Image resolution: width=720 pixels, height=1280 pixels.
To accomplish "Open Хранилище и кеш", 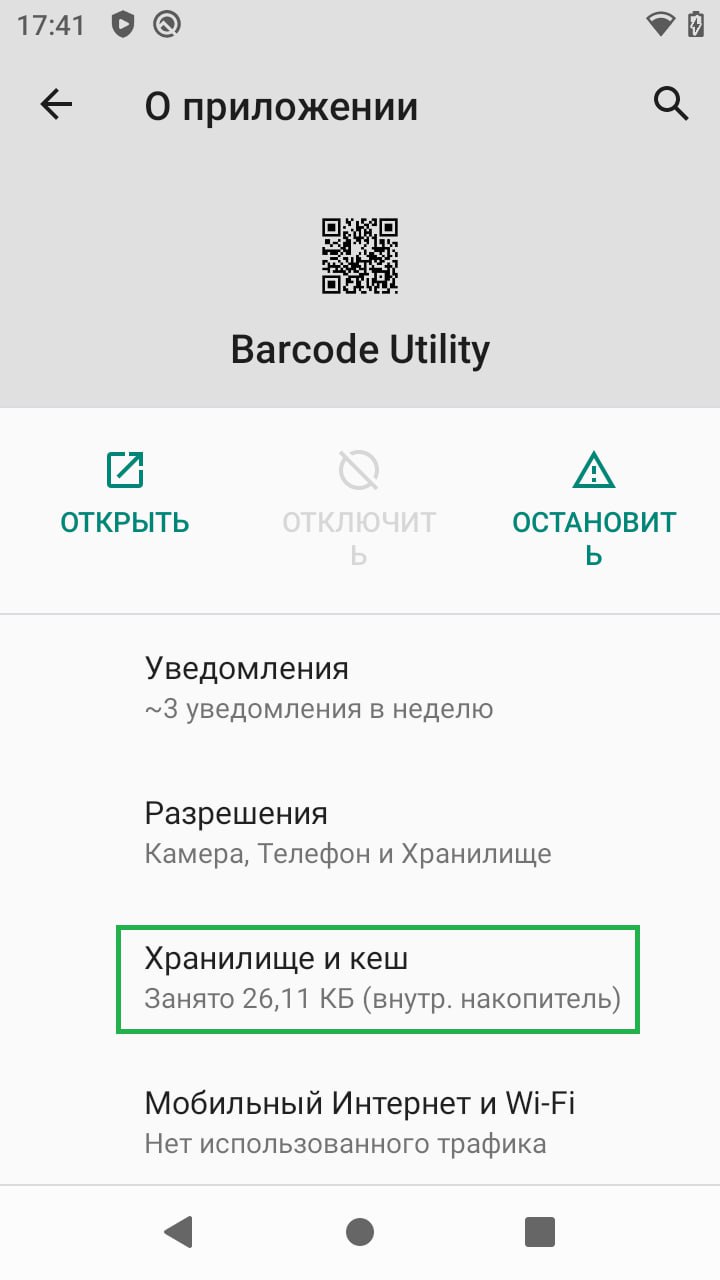I will (378, 978).
